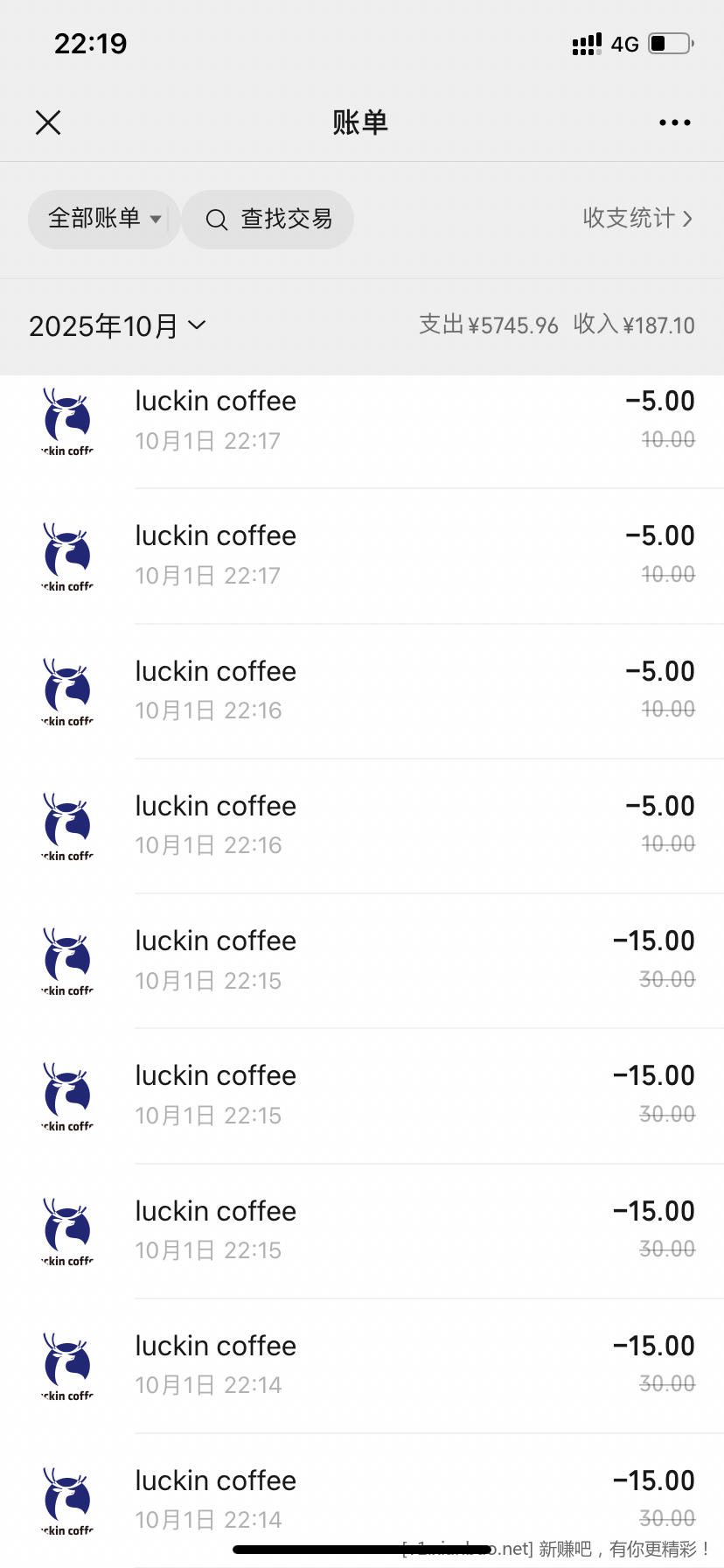Open 收支统计 income and expense statistics
This screenshot has width=724, height=1568.
click(x=637, y=218)
